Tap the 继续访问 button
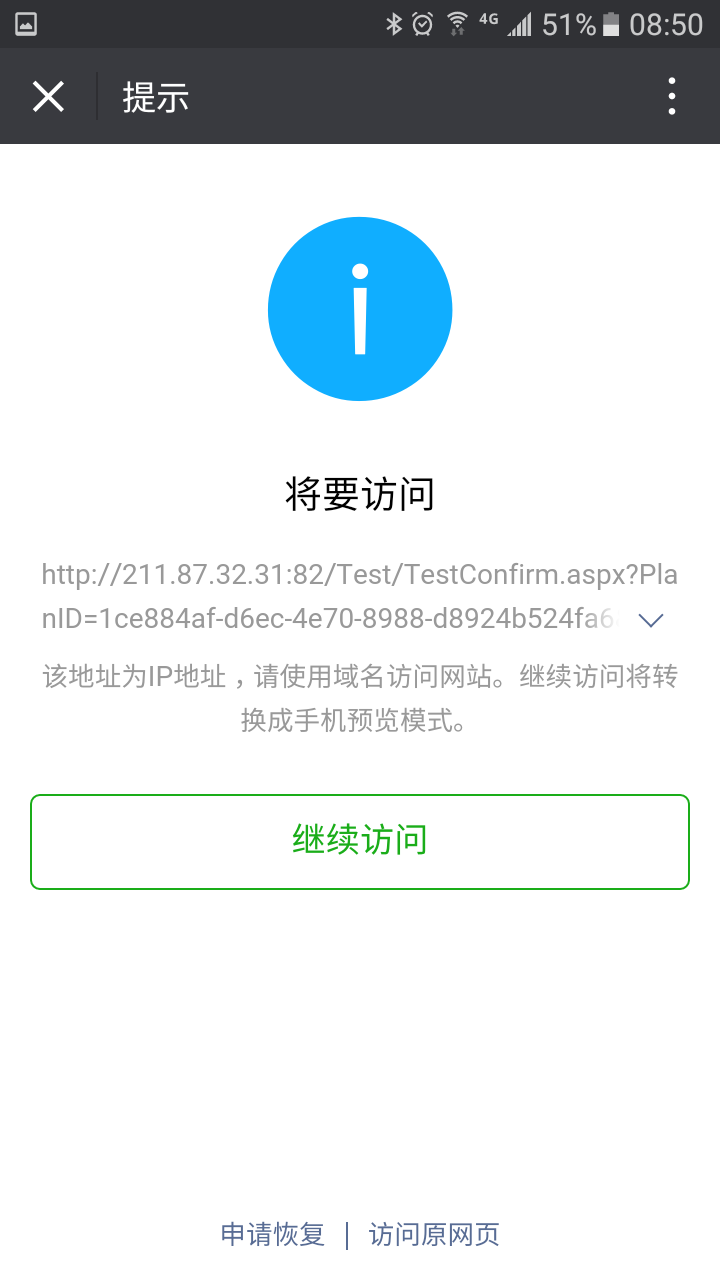Screen dimensions: 720x1280 360,841
